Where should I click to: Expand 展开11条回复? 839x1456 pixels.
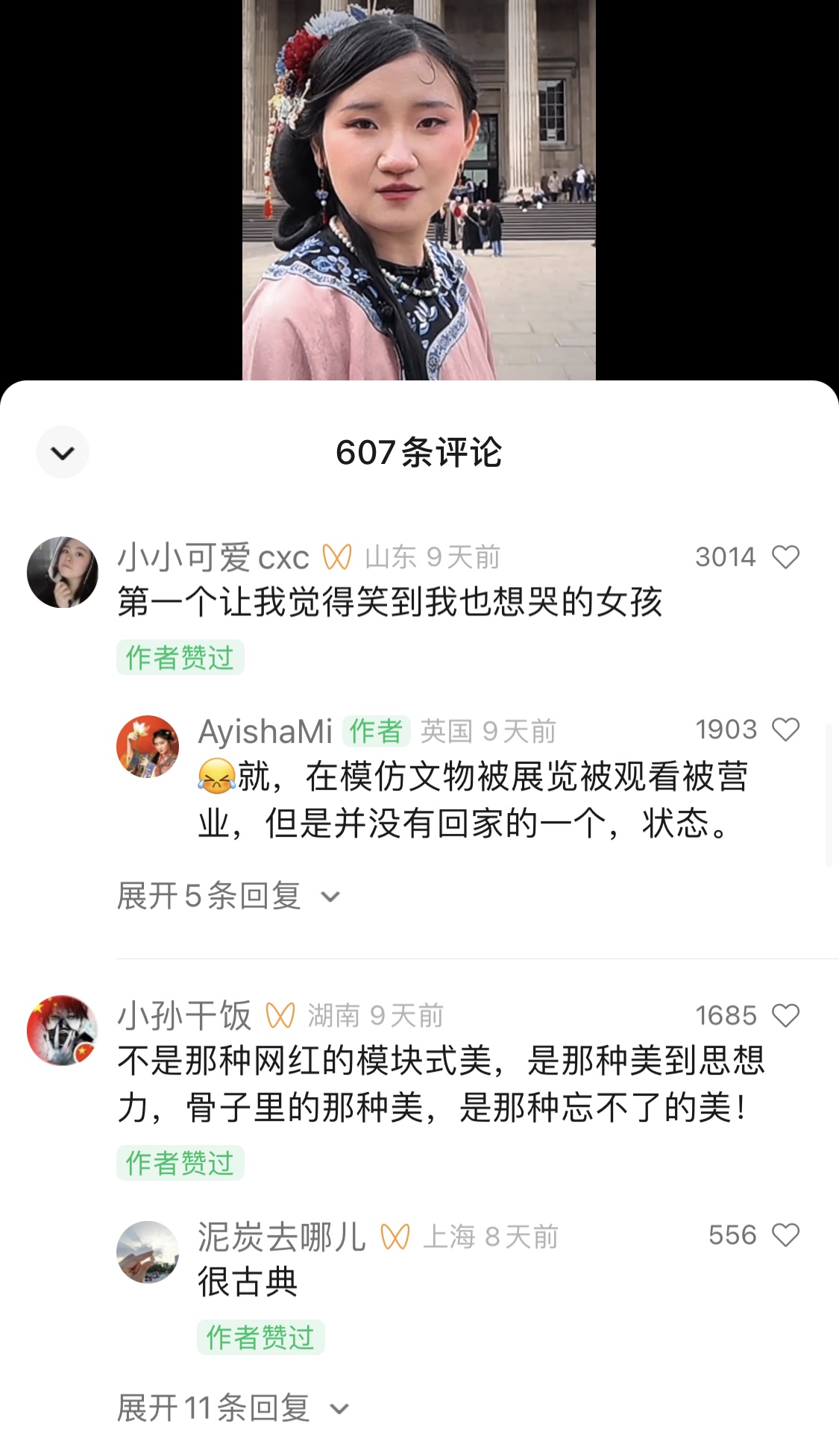tap(233, 1408)
